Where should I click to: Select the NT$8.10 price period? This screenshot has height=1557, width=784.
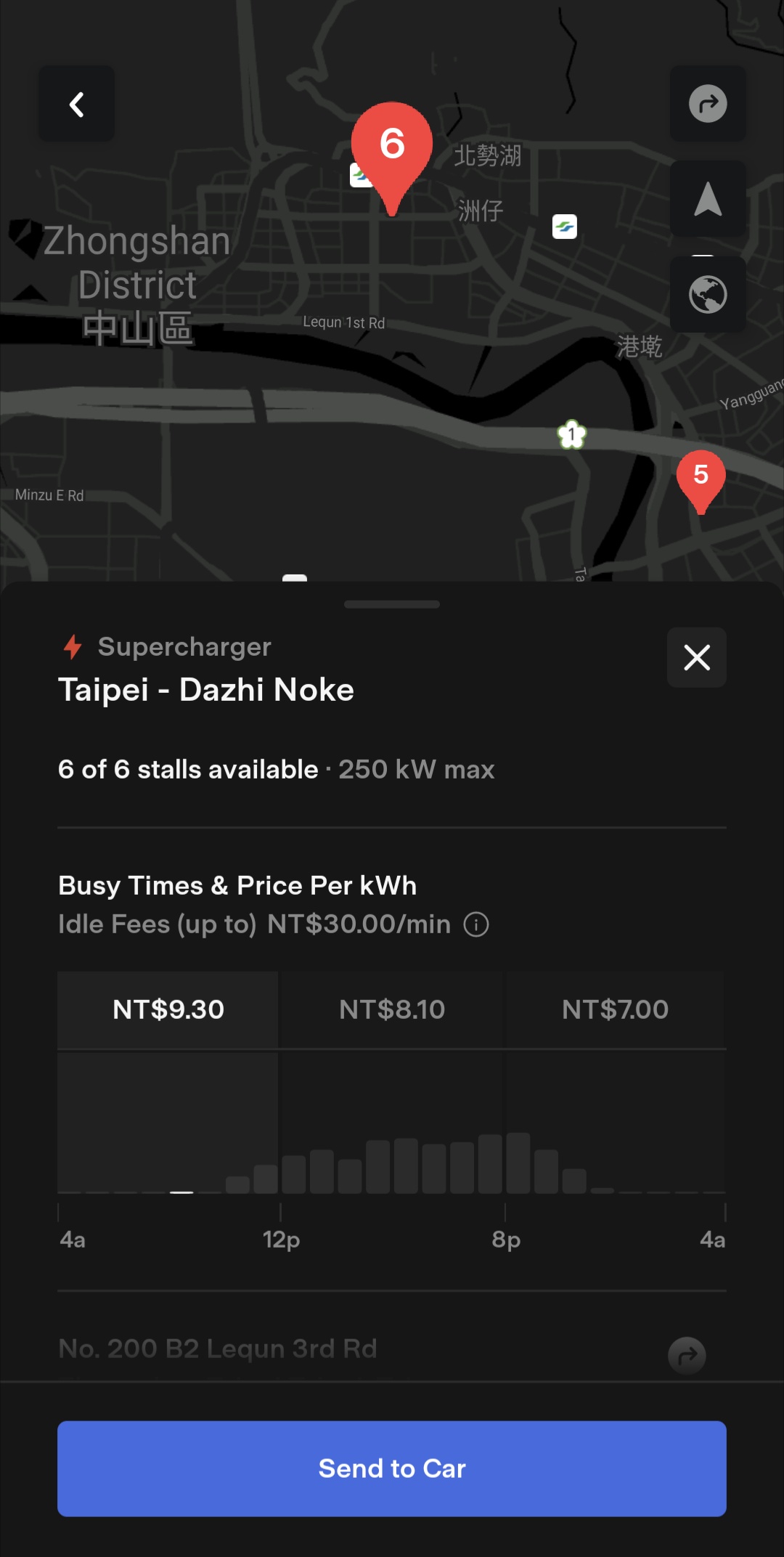(392, 1009)
